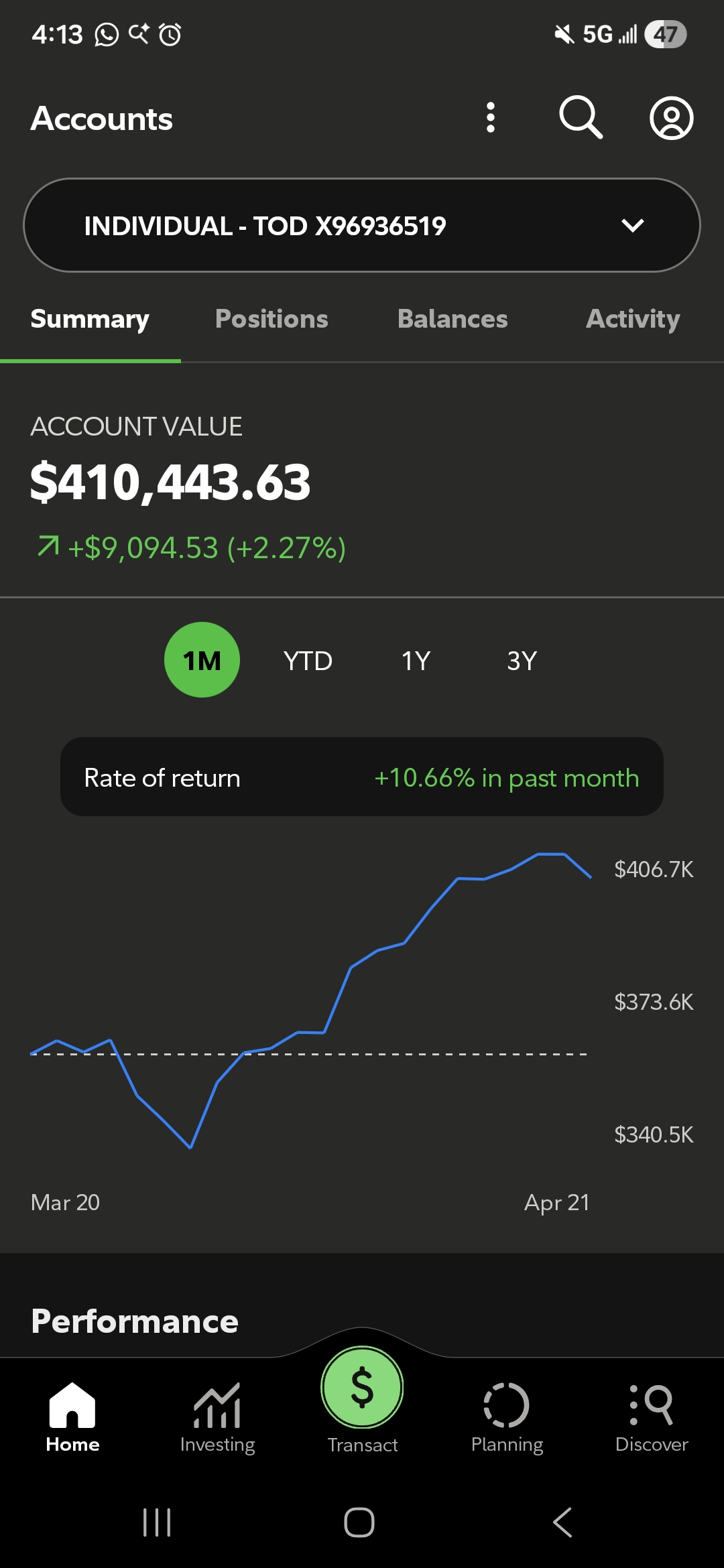724x1568 pixels.
Task: Select the YTD chart range
Action: (308, 661)
